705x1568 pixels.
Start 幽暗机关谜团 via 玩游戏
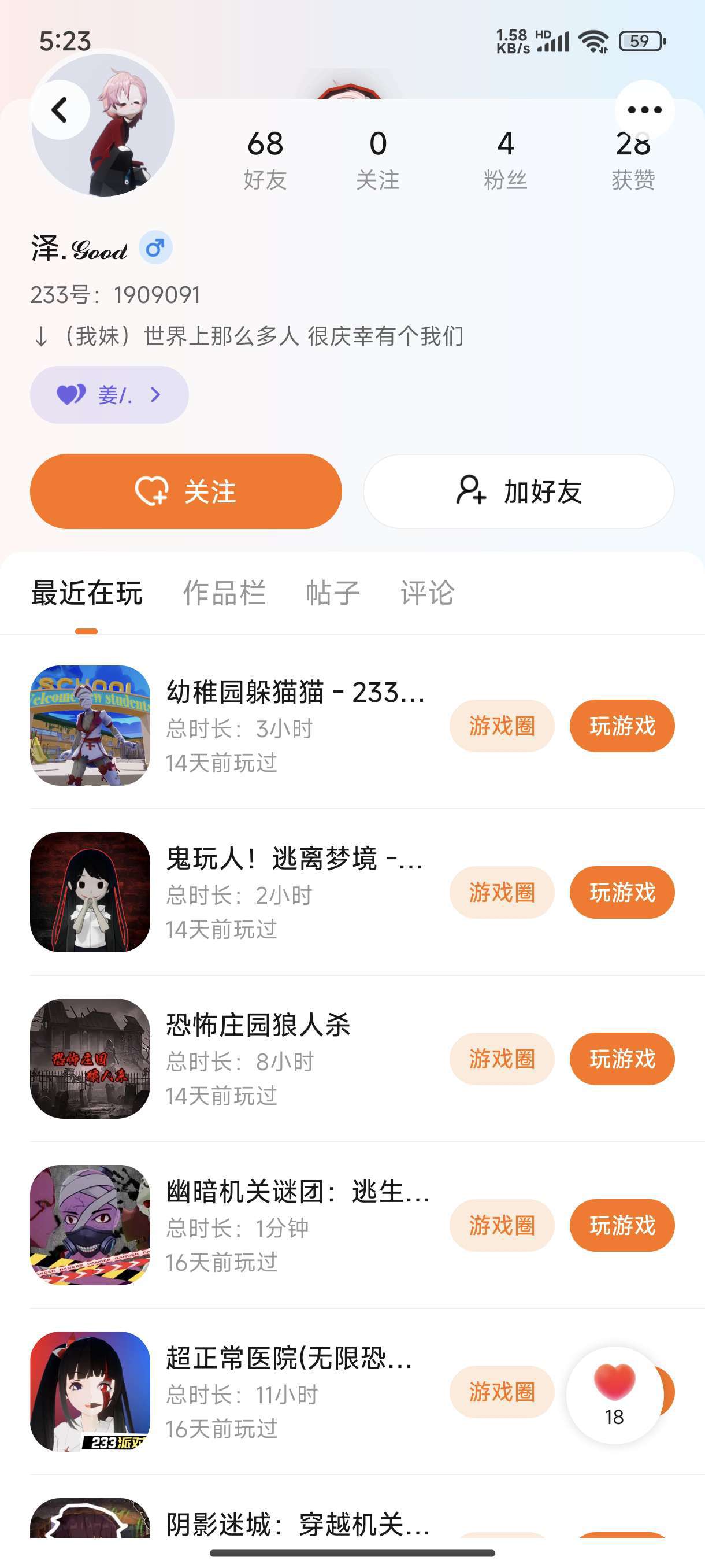click(x=622, y=1225)
